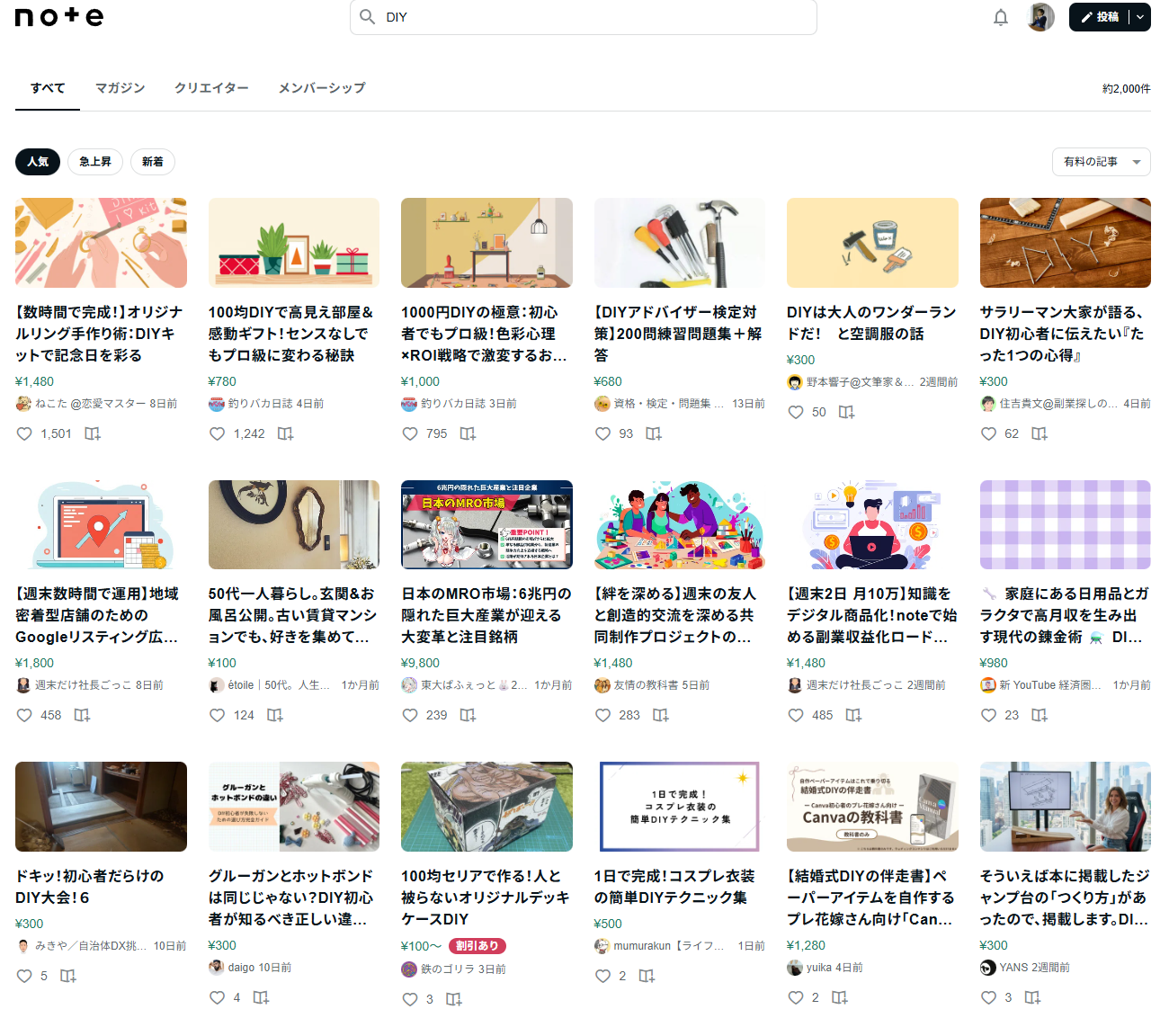Select the 新着 filter chip

[x=153, y=162]
